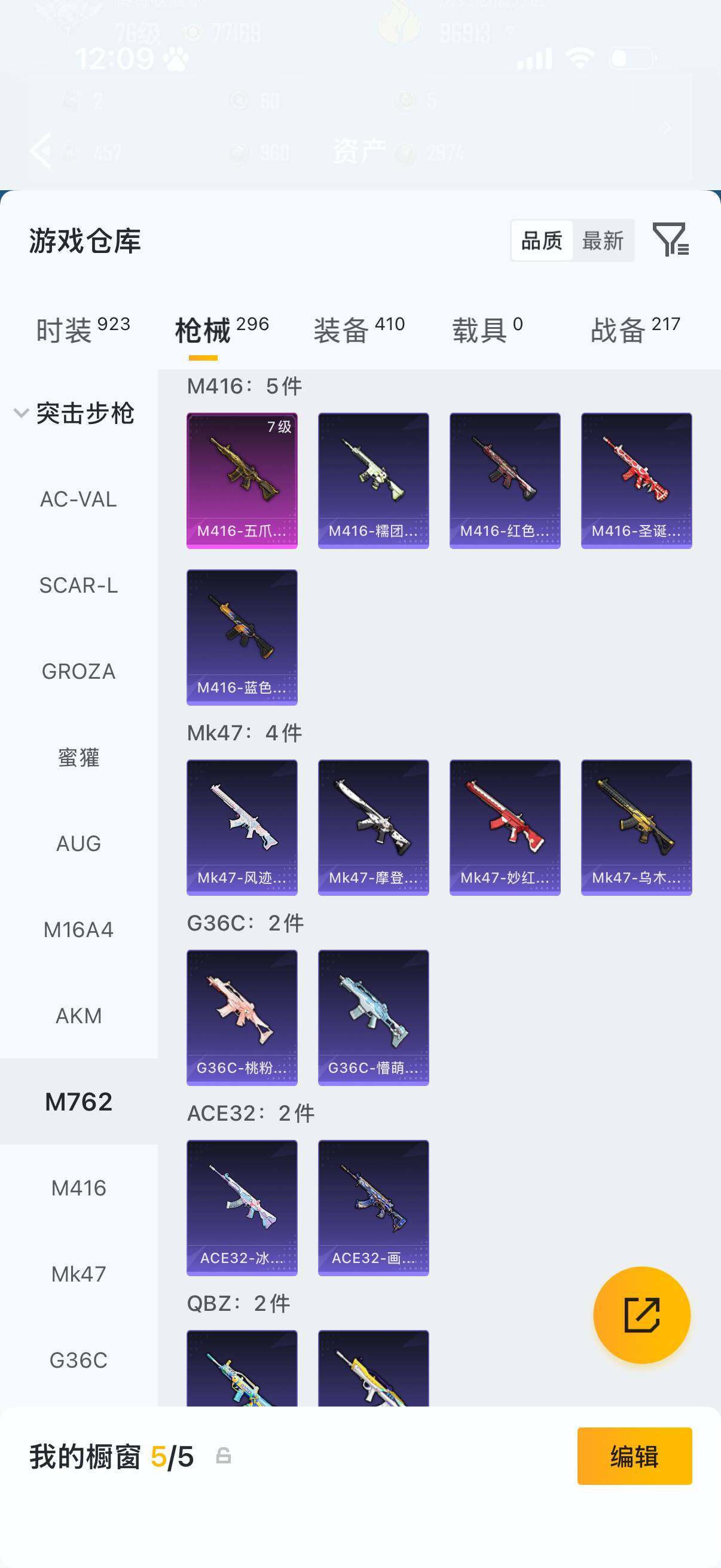Sort warehouse by 品质
This screenshot has height=1568, width=721.
[542, 240]
